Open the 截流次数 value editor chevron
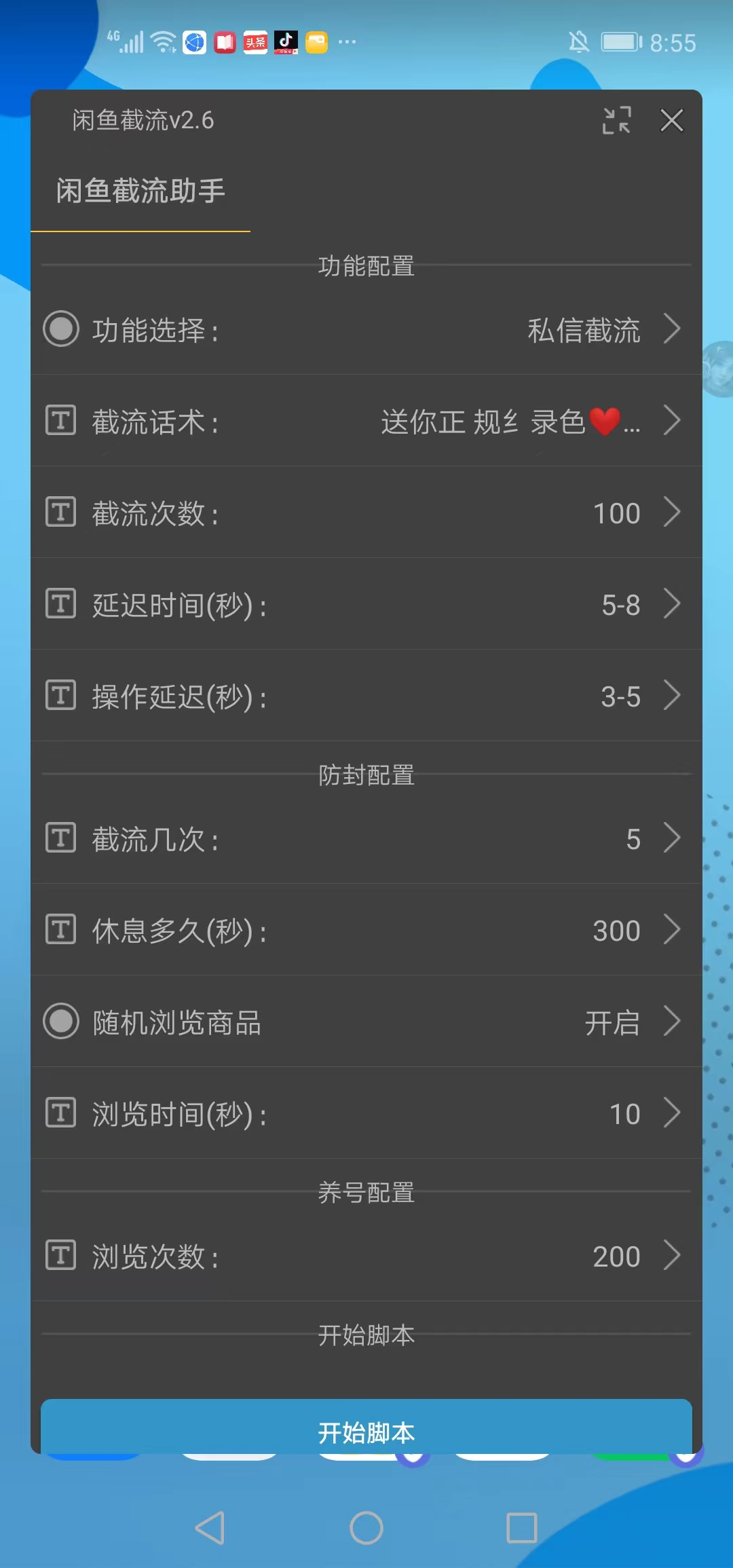 [673, 513]
